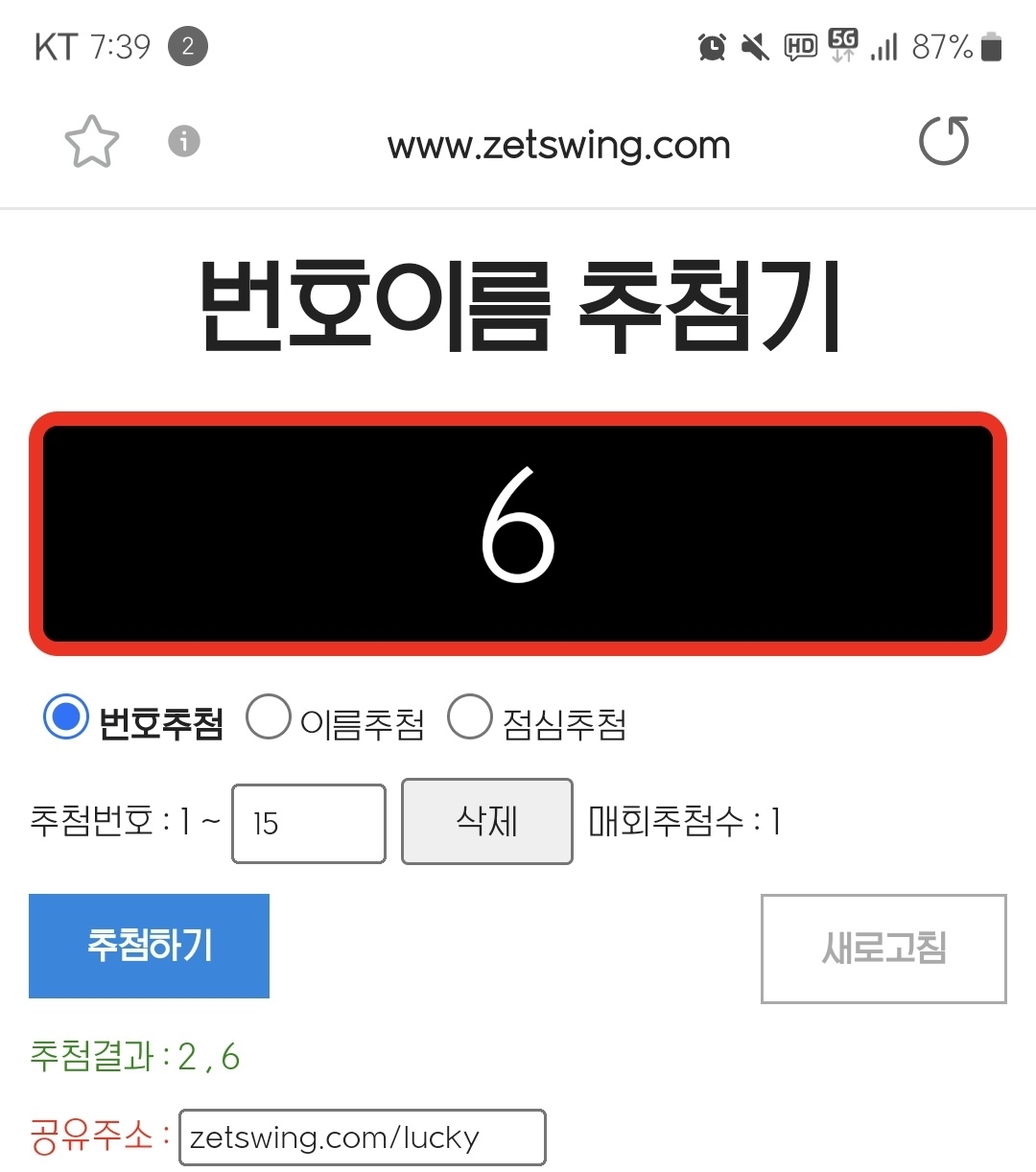Tap the 삭제 button
1036x1172 pixels.
[x=486, y=821]
